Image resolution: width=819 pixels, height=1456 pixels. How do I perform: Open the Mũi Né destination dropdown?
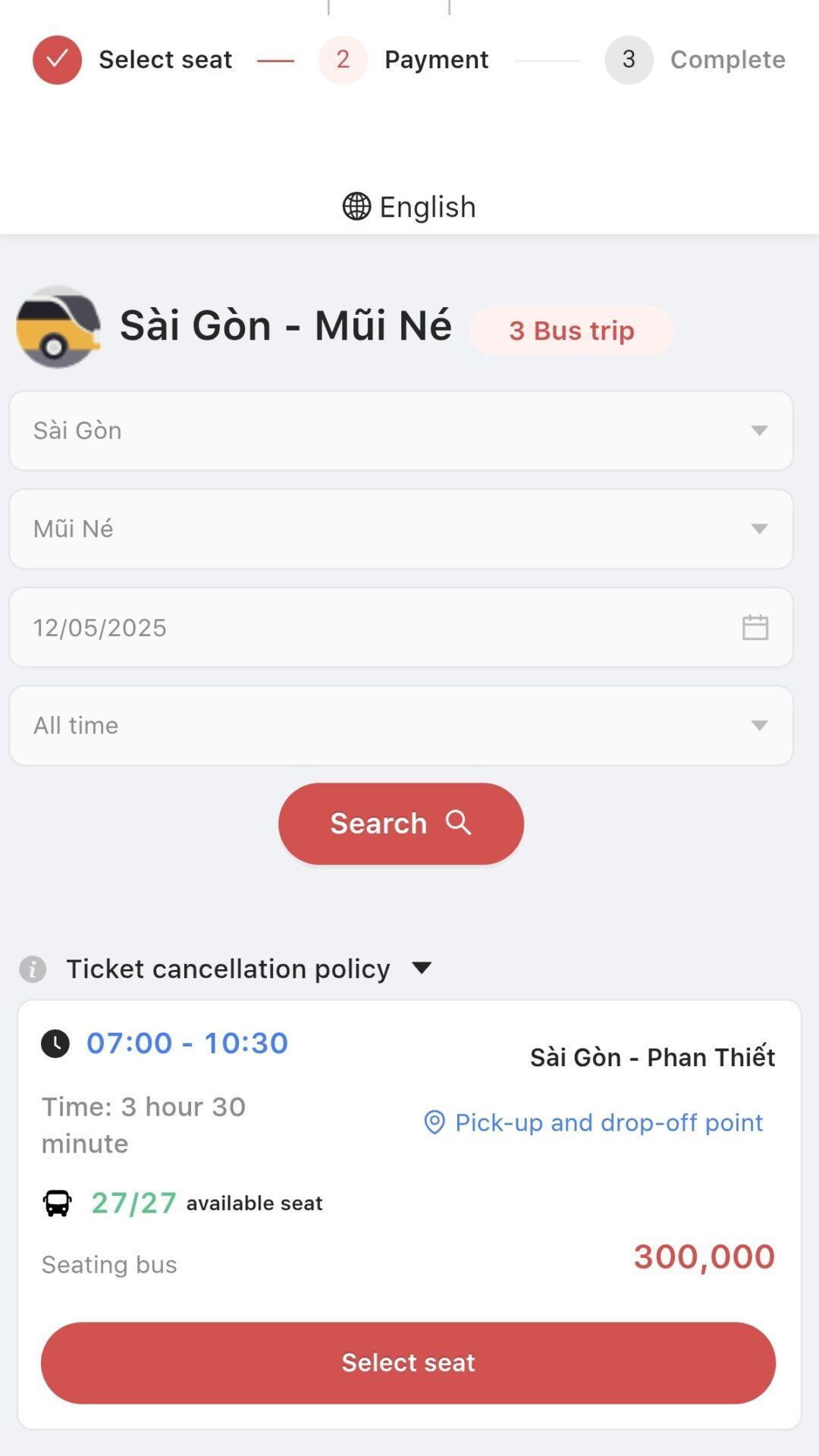tap(401, 529)
